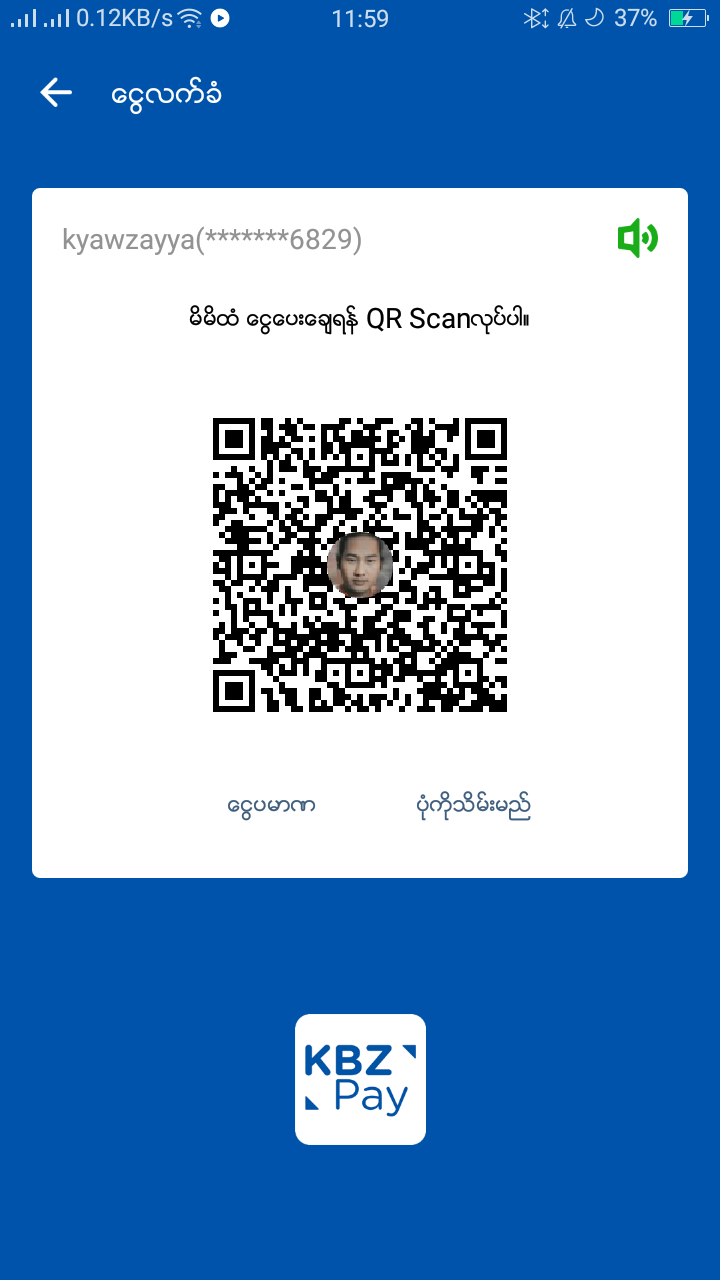Tap ပုံကိုသိမ်းမည် to save QR image
This screenshot has height=1280, width=720.
pyautogui.click(x=472, y=805)
